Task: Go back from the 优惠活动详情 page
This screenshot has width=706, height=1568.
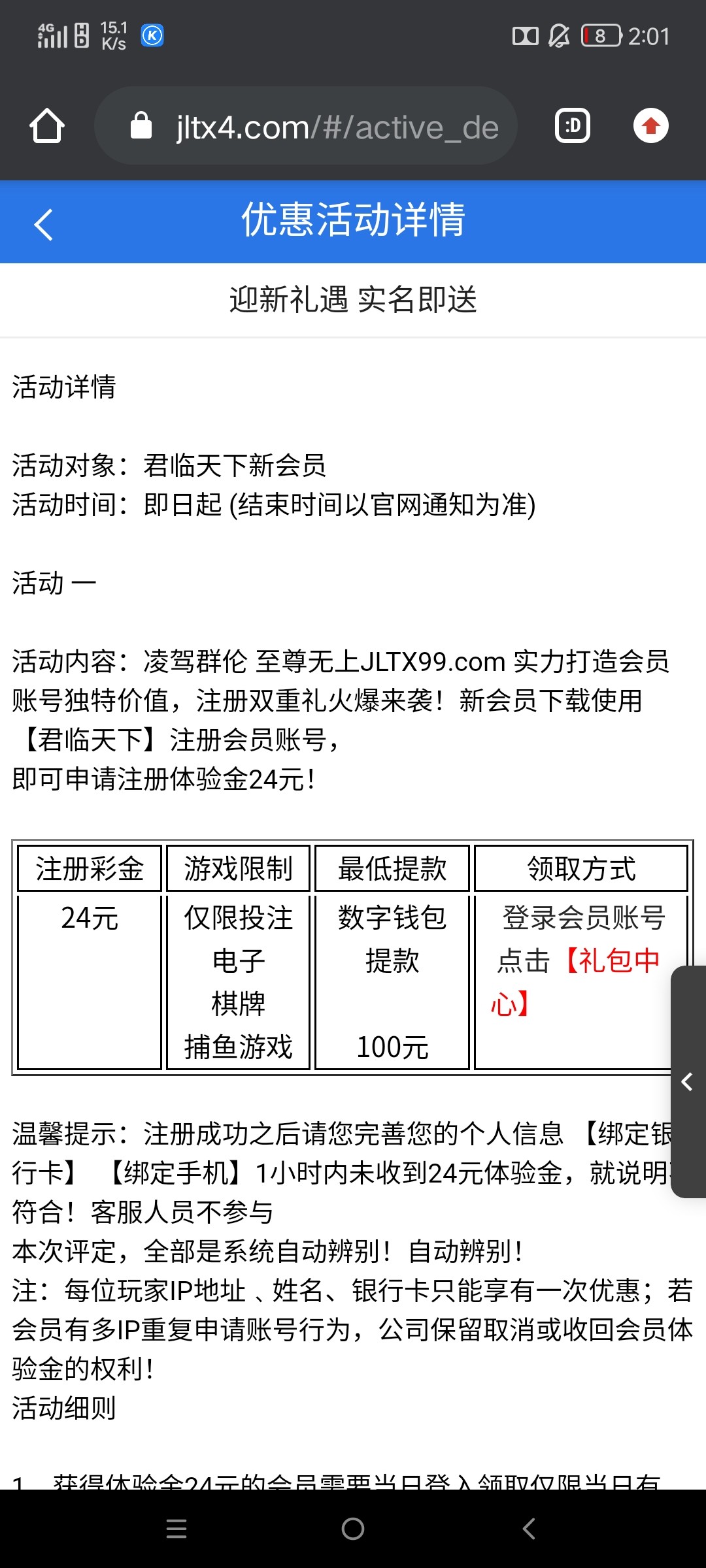Action: (43, 224)
